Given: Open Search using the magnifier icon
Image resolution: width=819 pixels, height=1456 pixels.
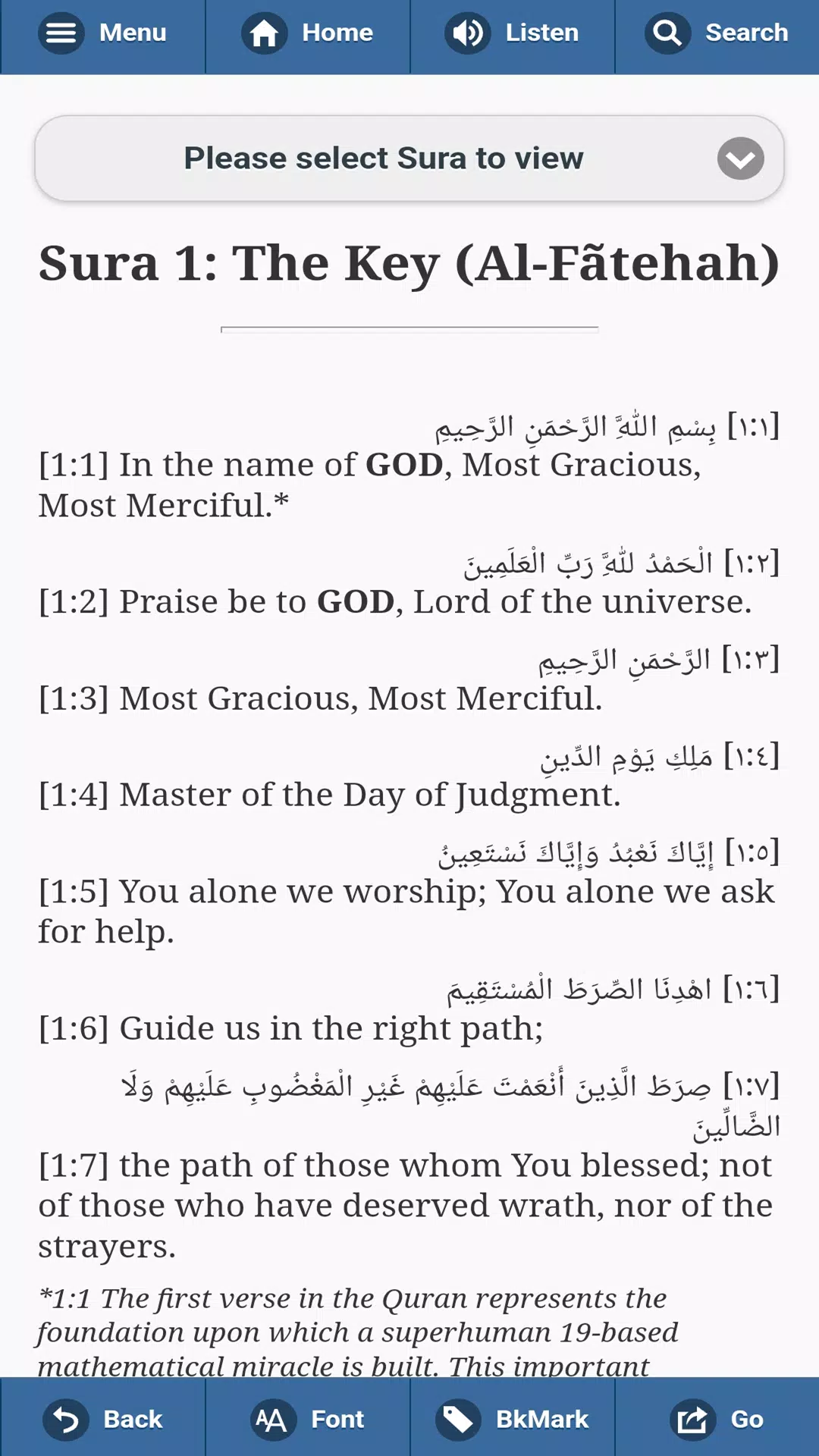Looking at the screenshot, I should coord(667,33).
